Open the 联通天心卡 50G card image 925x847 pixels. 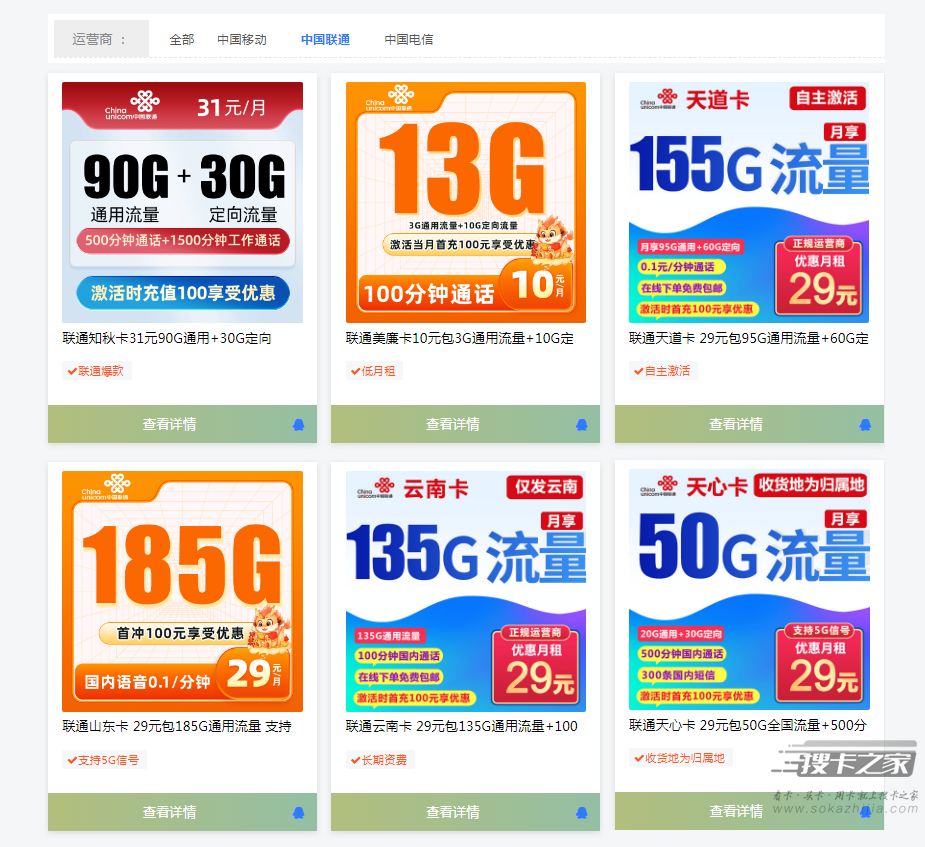click(x=749, y=591)
